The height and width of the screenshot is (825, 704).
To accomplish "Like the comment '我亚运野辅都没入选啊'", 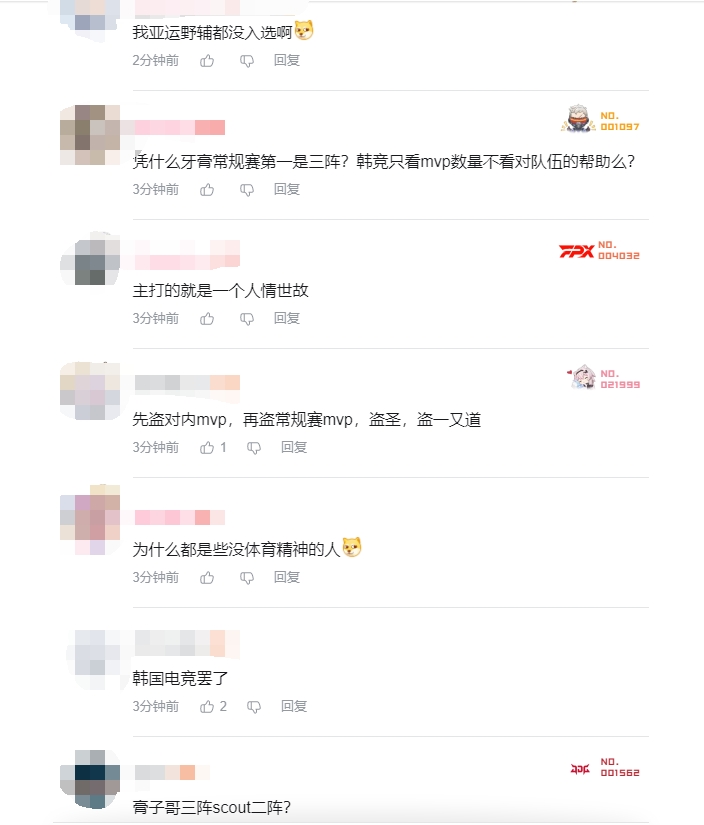I will (x=207, y=60).
